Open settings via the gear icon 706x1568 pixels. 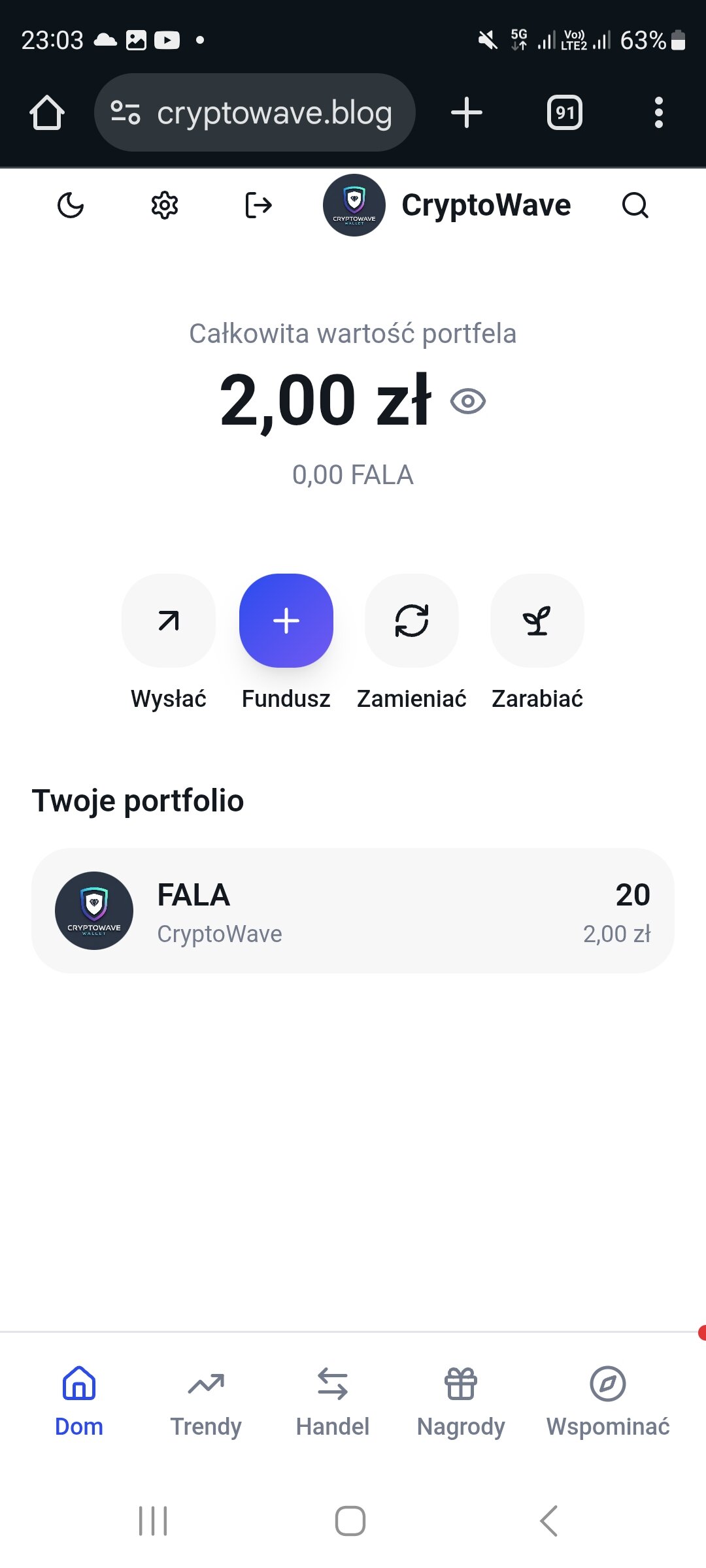(165, 205)
